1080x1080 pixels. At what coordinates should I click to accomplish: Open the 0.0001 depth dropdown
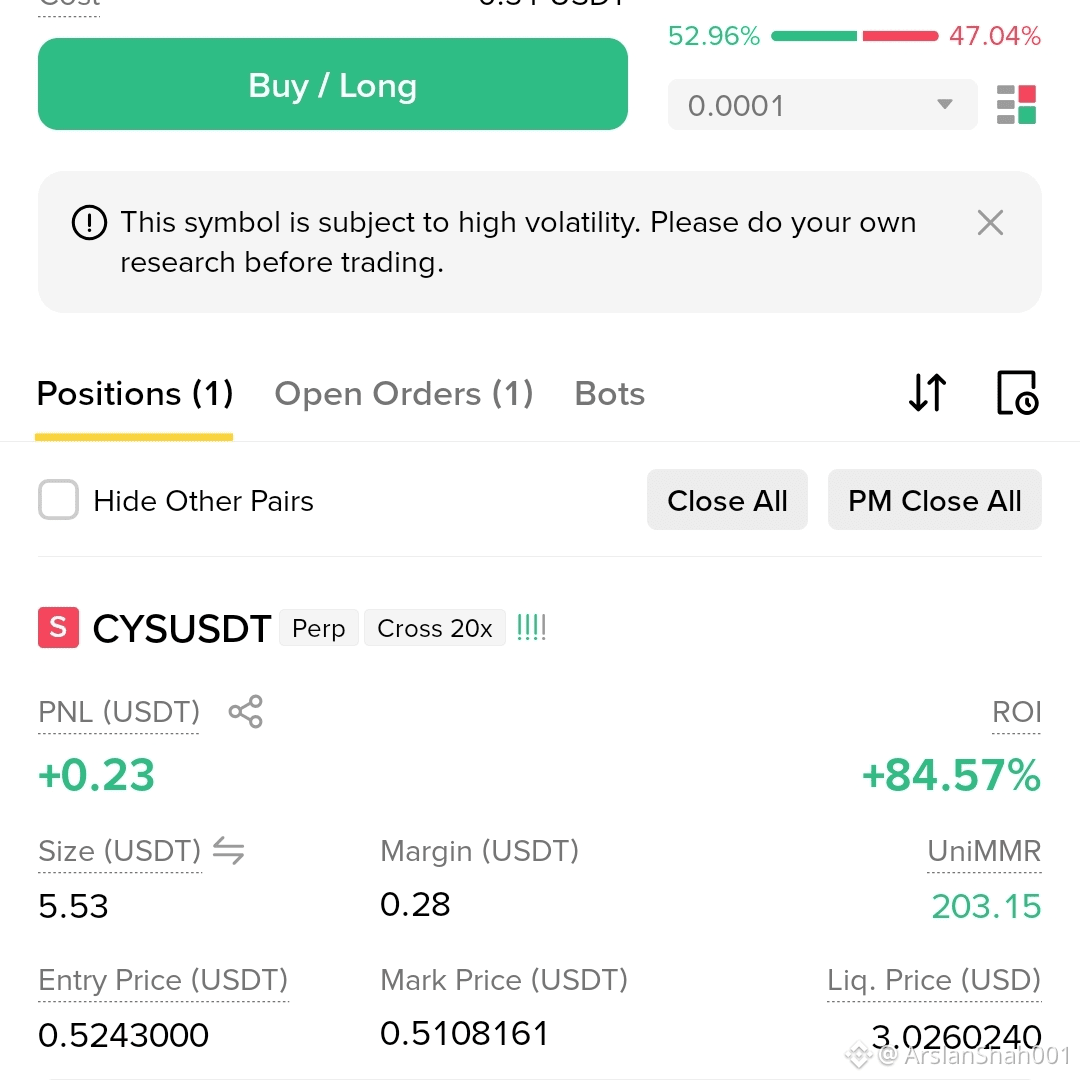coord(822,105)
